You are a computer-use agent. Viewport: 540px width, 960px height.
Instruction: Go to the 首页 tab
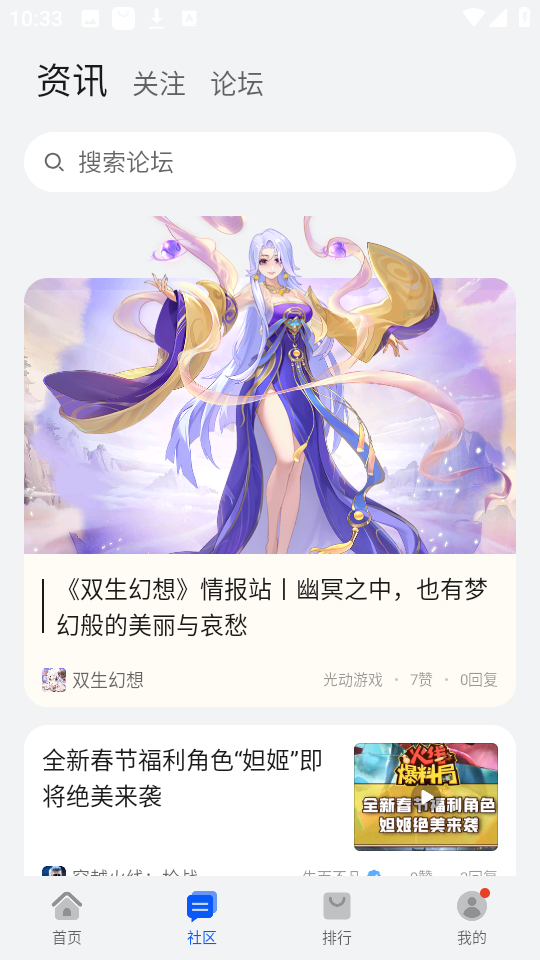(67, 918)
